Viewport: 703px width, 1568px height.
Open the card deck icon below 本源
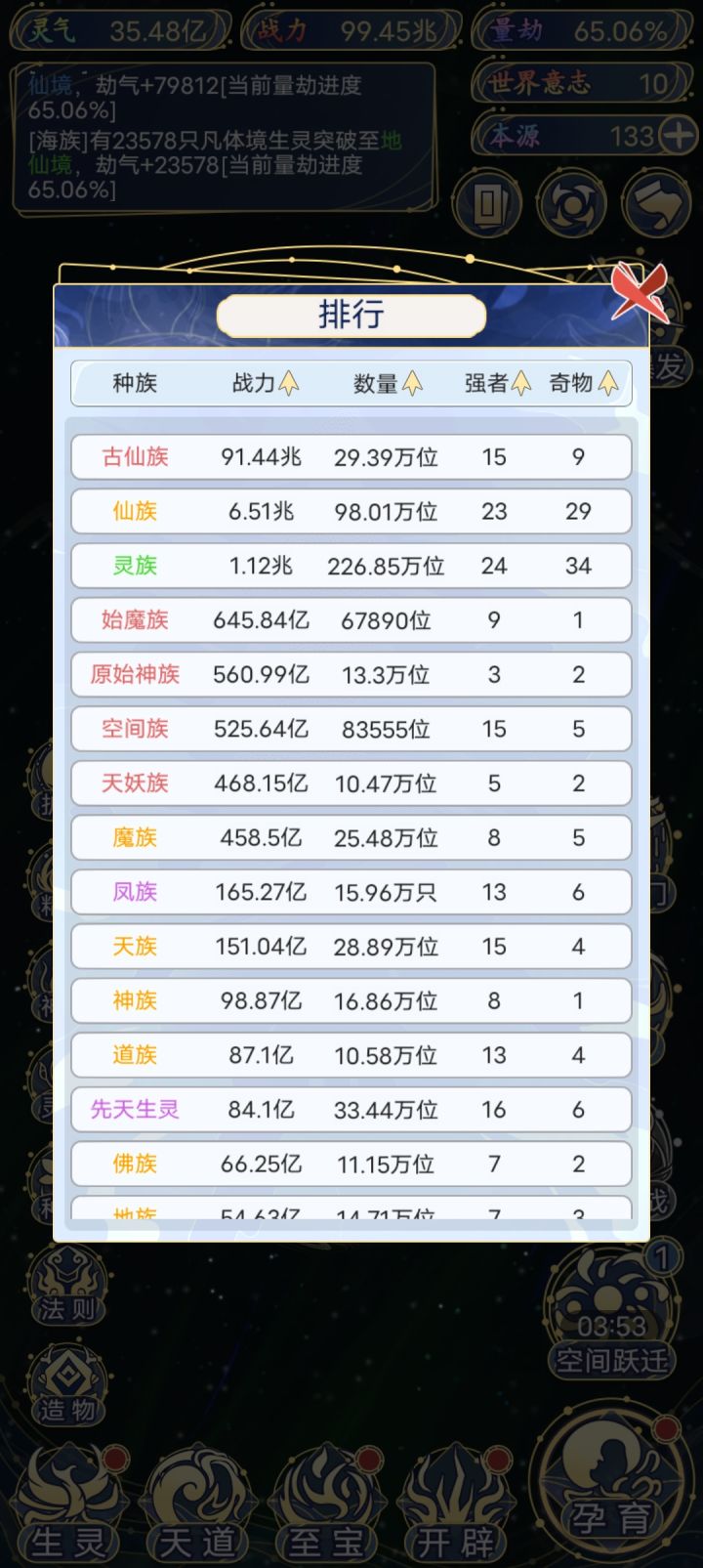[x=486, y=203]
